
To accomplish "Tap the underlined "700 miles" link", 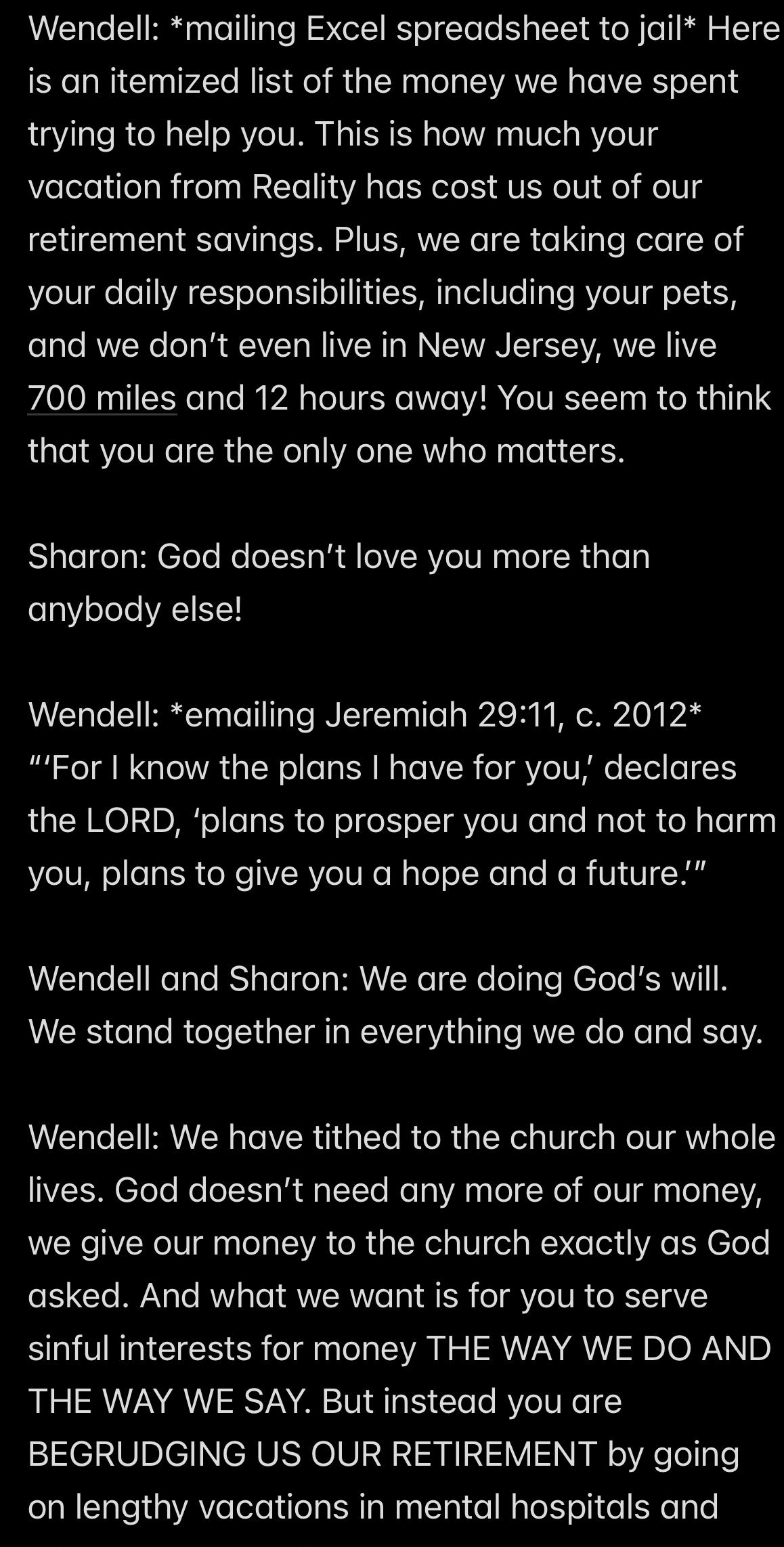I will [102, 398].
